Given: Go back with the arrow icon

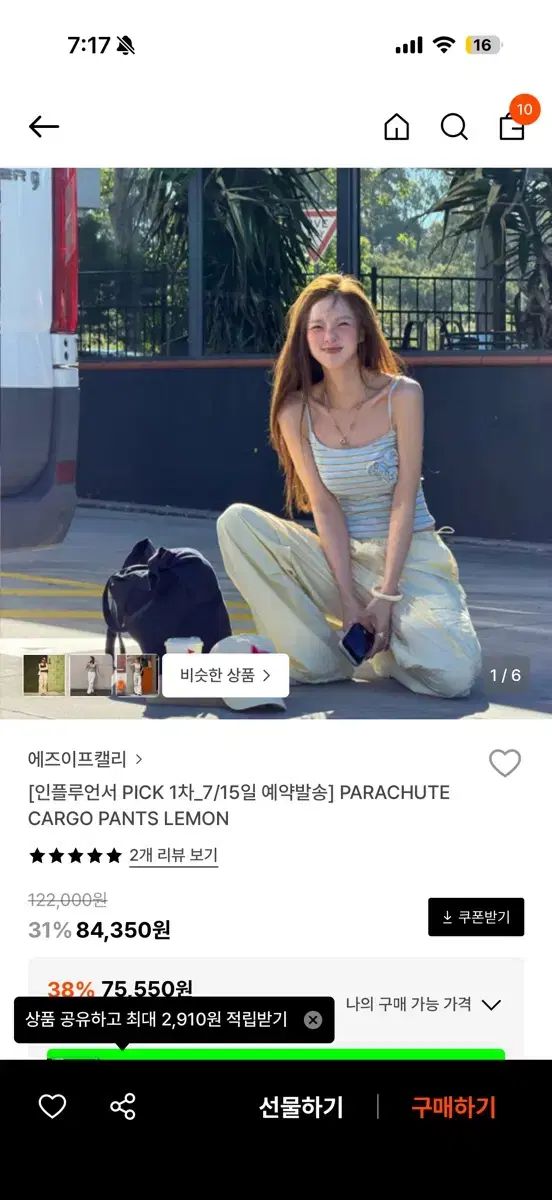Looking at the screenshot, I should [44, 127].
